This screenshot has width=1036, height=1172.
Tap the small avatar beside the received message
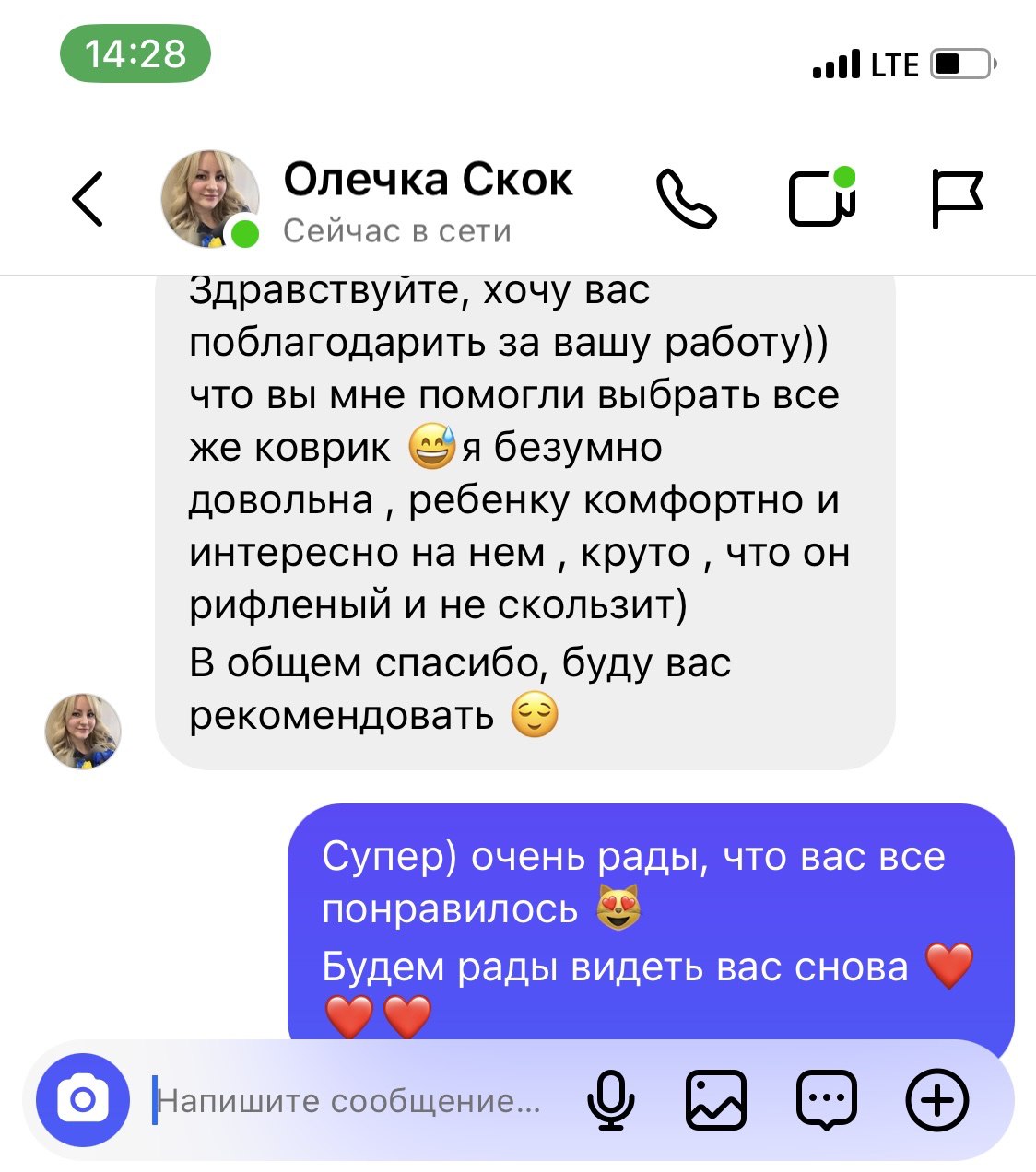point(83,732)
